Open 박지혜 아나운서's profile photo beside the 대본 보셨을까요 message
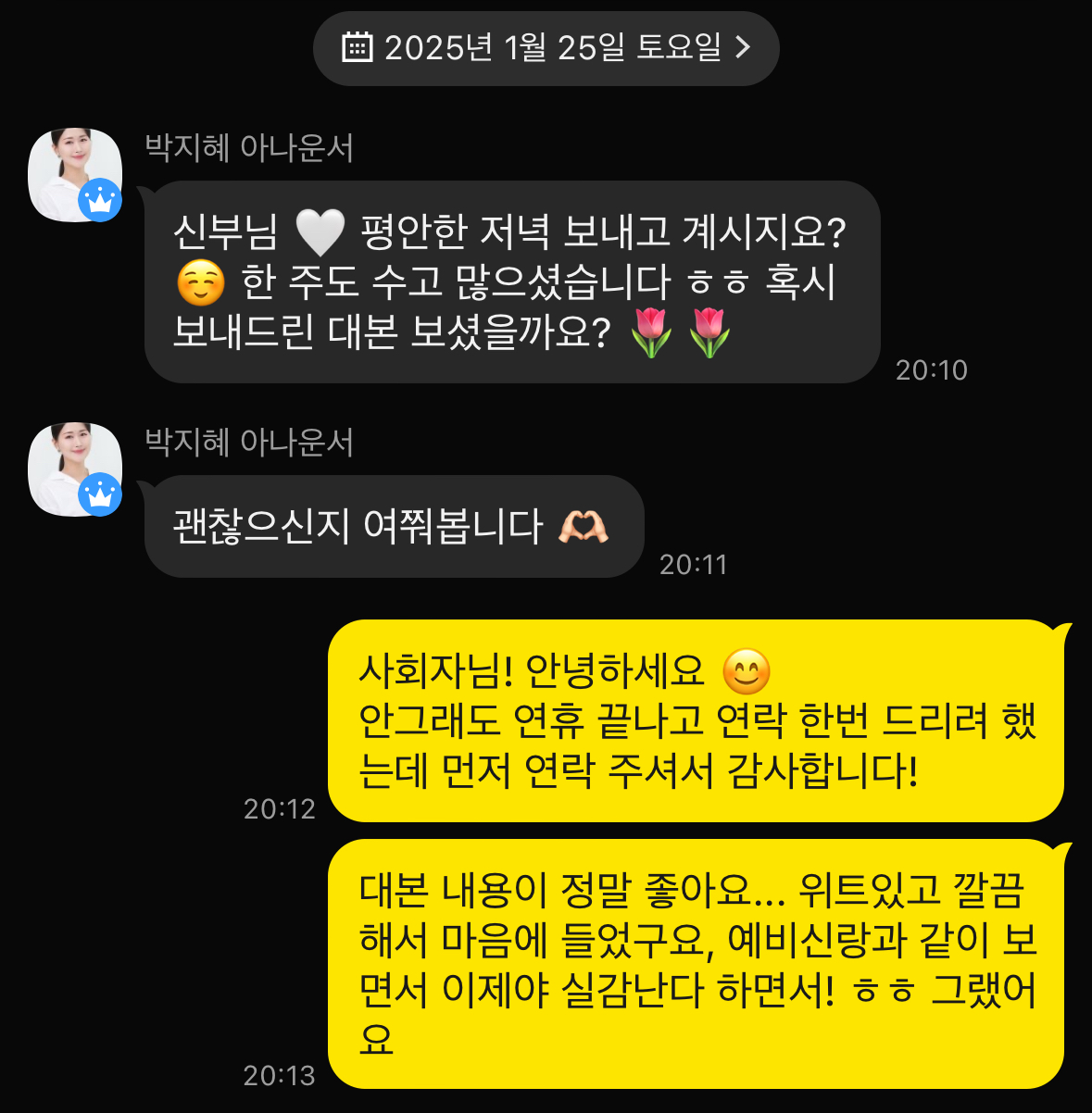1092x1113 pixels. [x=75, y=175]
